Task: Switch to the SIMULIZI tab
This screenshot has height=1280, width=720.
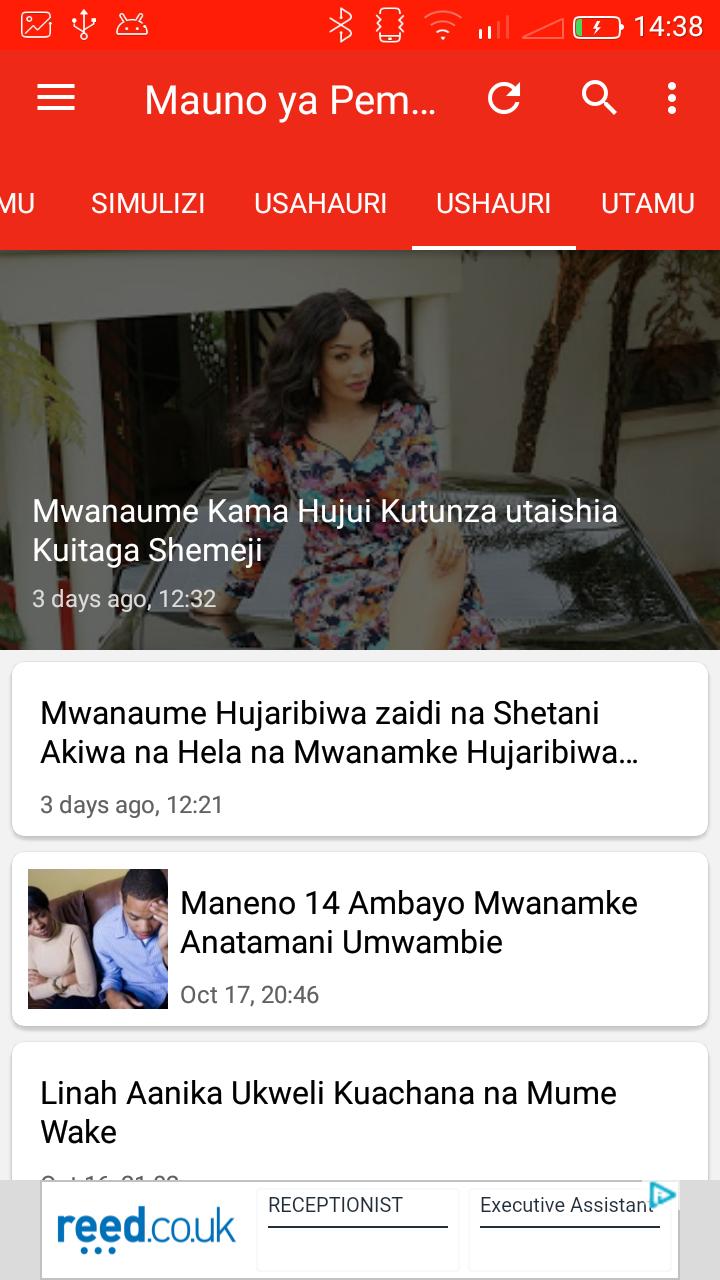Action: (148, 204)
